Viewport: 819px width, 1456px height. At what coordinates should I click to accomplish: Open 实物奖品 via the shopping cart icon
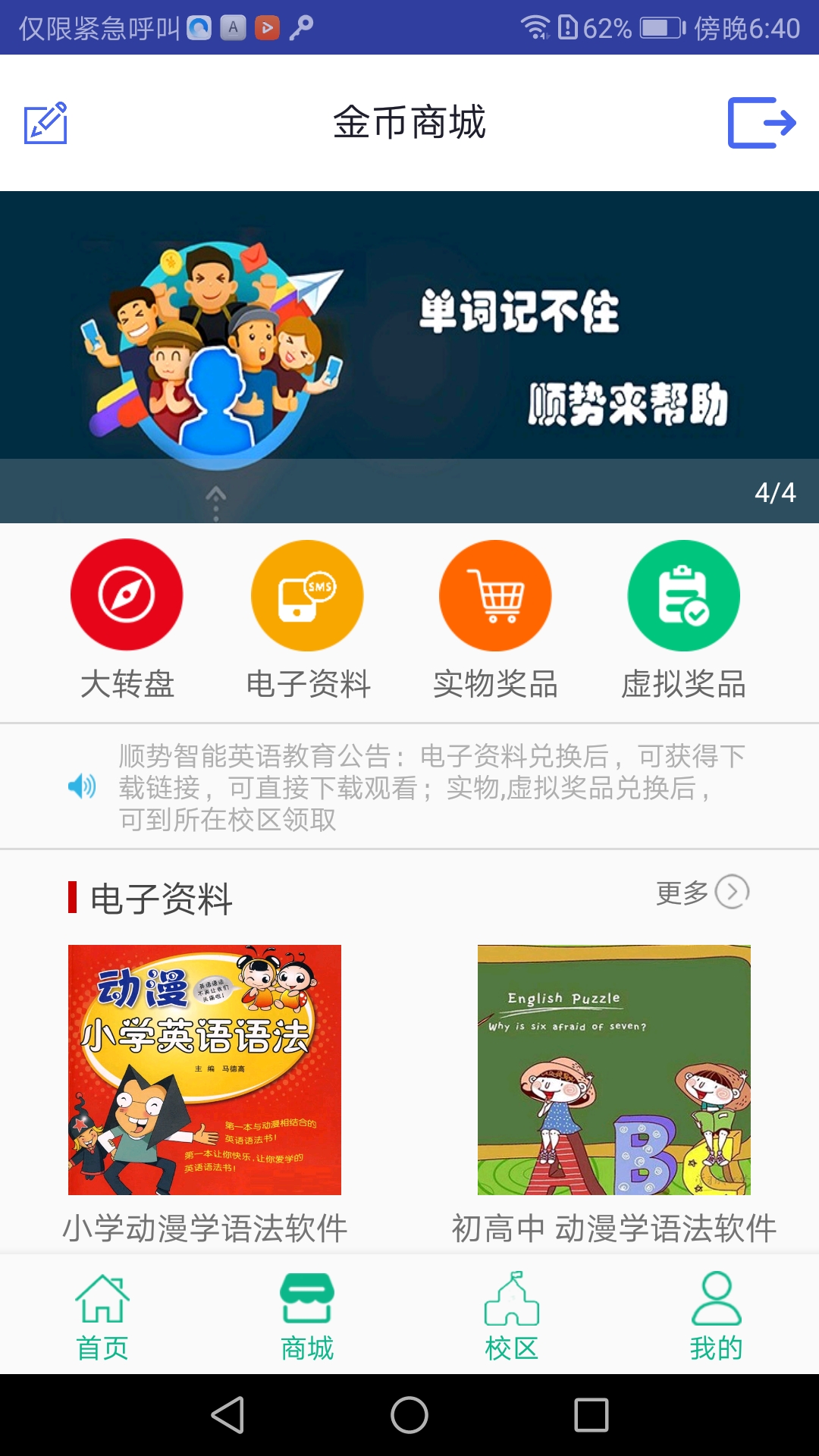[494, 595]
